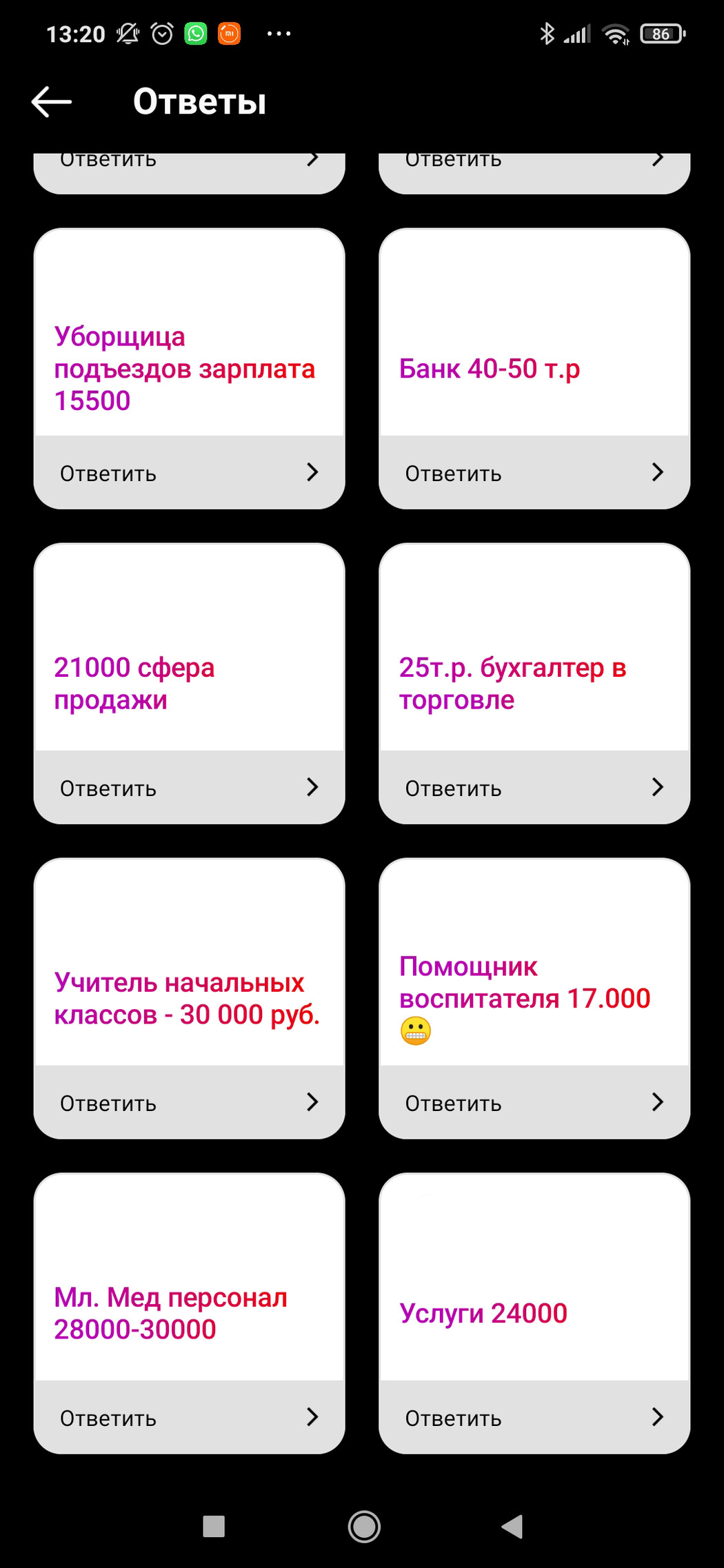Tap Ответить under 21000 сфера продажи
Viewport: 724px width, 1568px height.
[189, 788]
